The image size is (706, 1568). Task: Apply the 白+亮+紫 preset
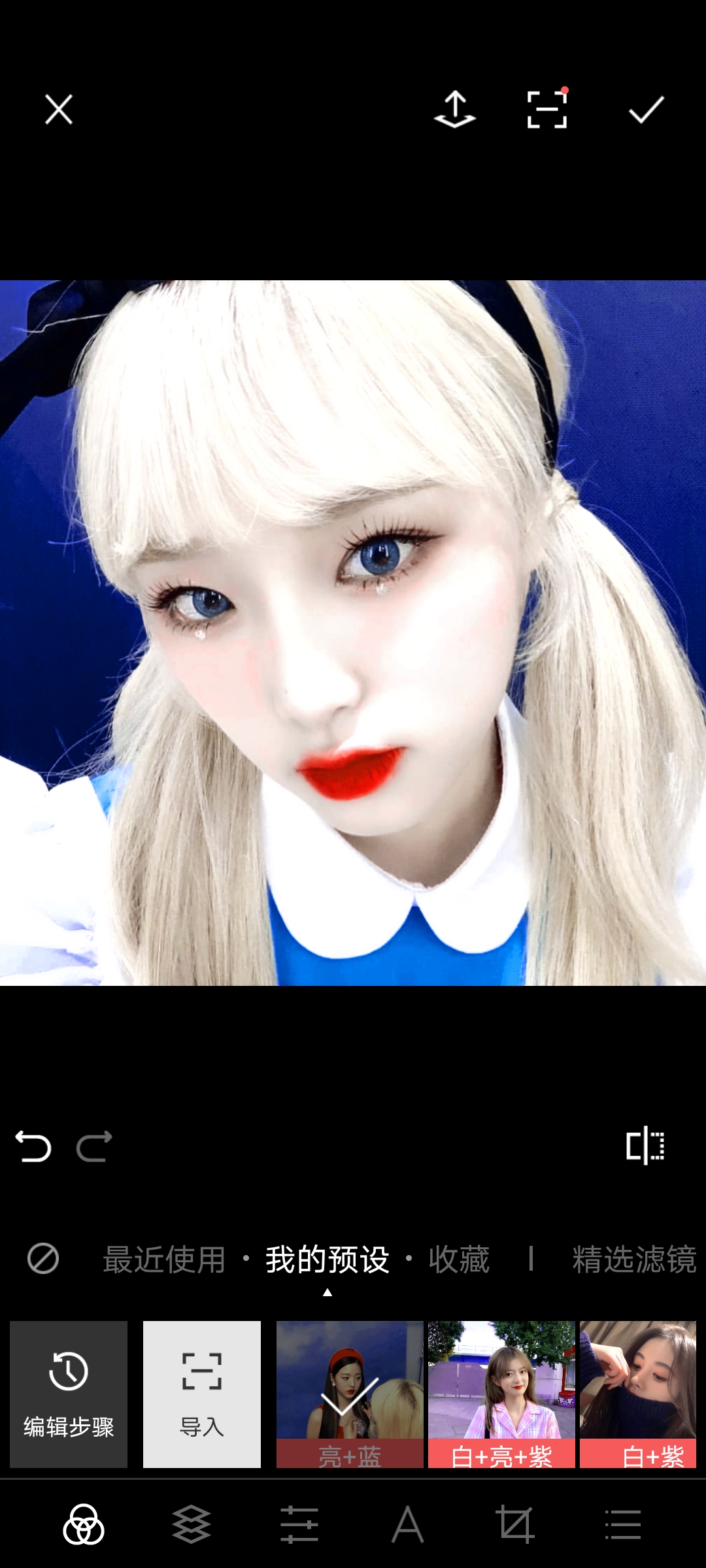click(501, 1394)
